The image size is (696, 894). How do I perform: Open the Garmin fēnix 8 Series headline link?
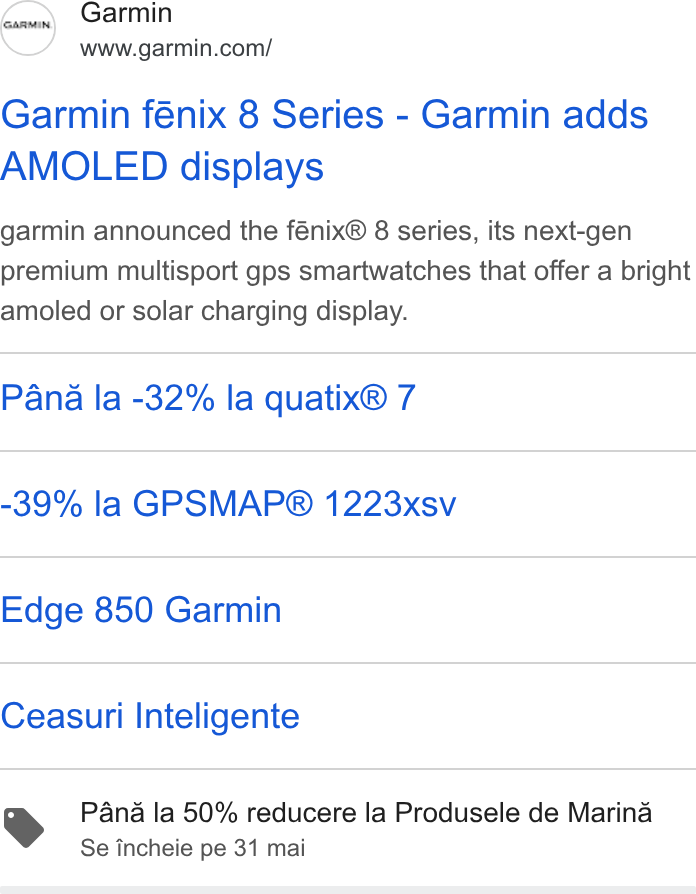point(324,140)
